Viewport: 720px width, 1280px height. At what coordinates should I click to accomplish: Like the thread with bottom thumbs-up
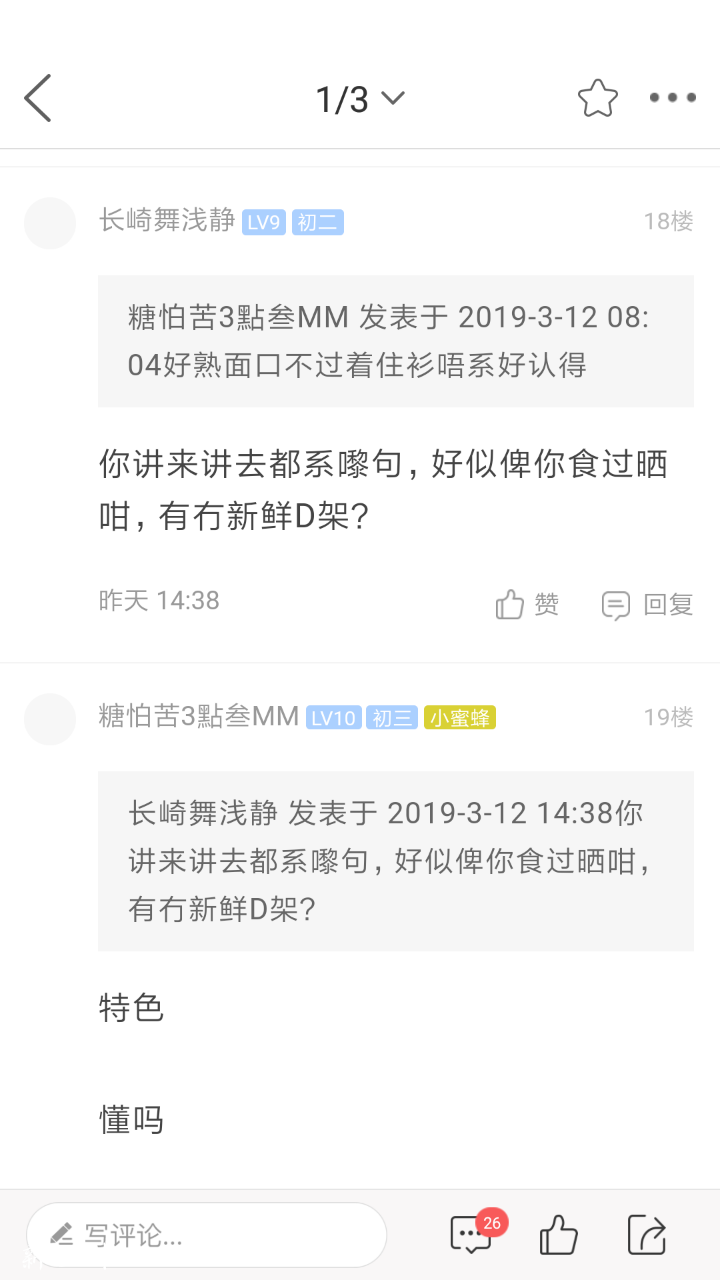pos(558,1235)
